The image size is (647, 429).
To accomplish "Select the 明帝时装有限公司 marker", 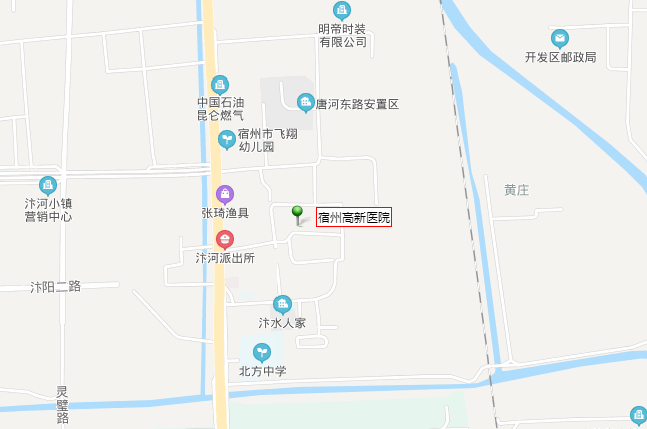I will pos(342,11).
